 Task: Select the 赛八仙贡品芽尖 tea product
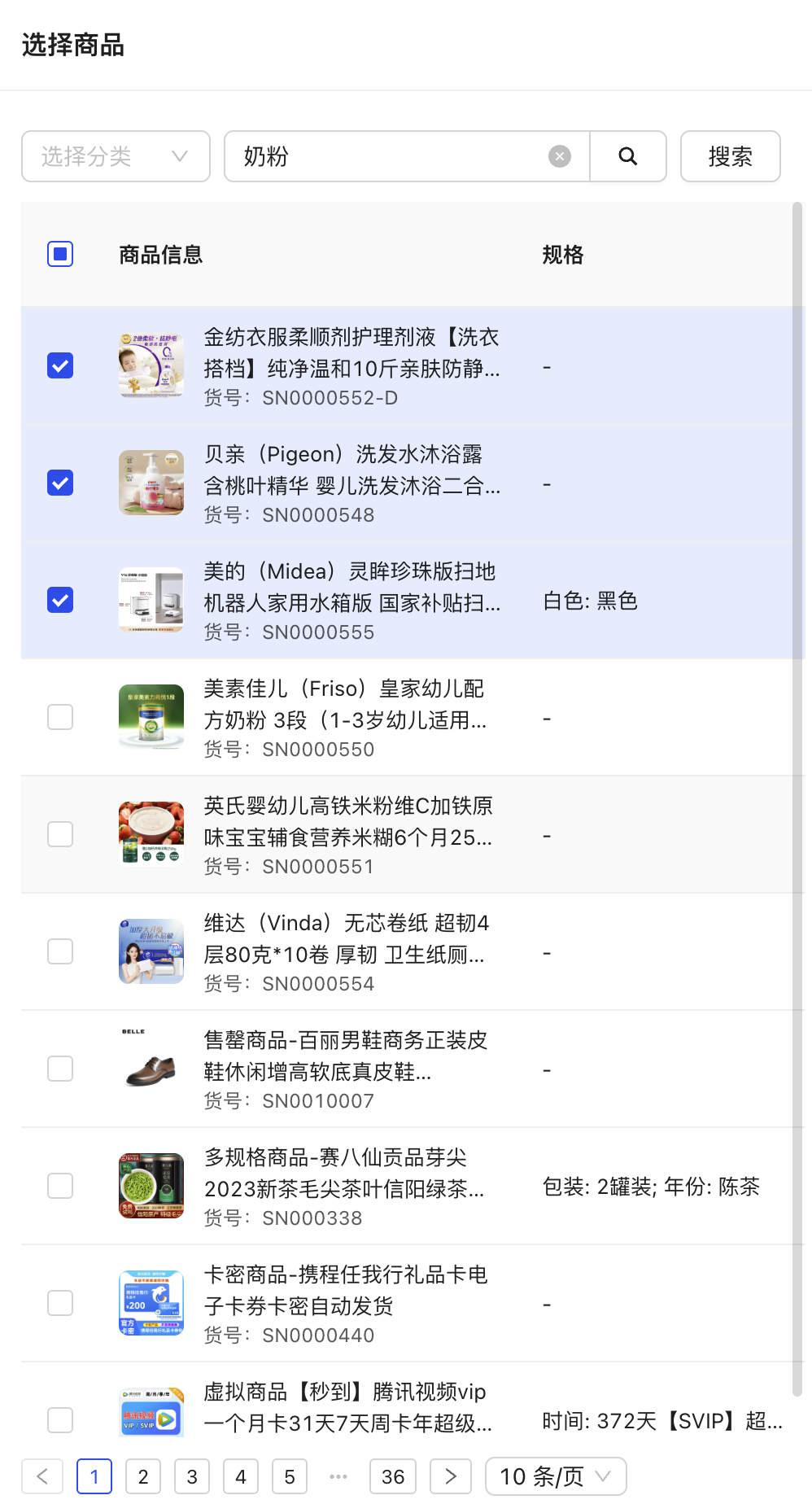[x=60, y=1186]
